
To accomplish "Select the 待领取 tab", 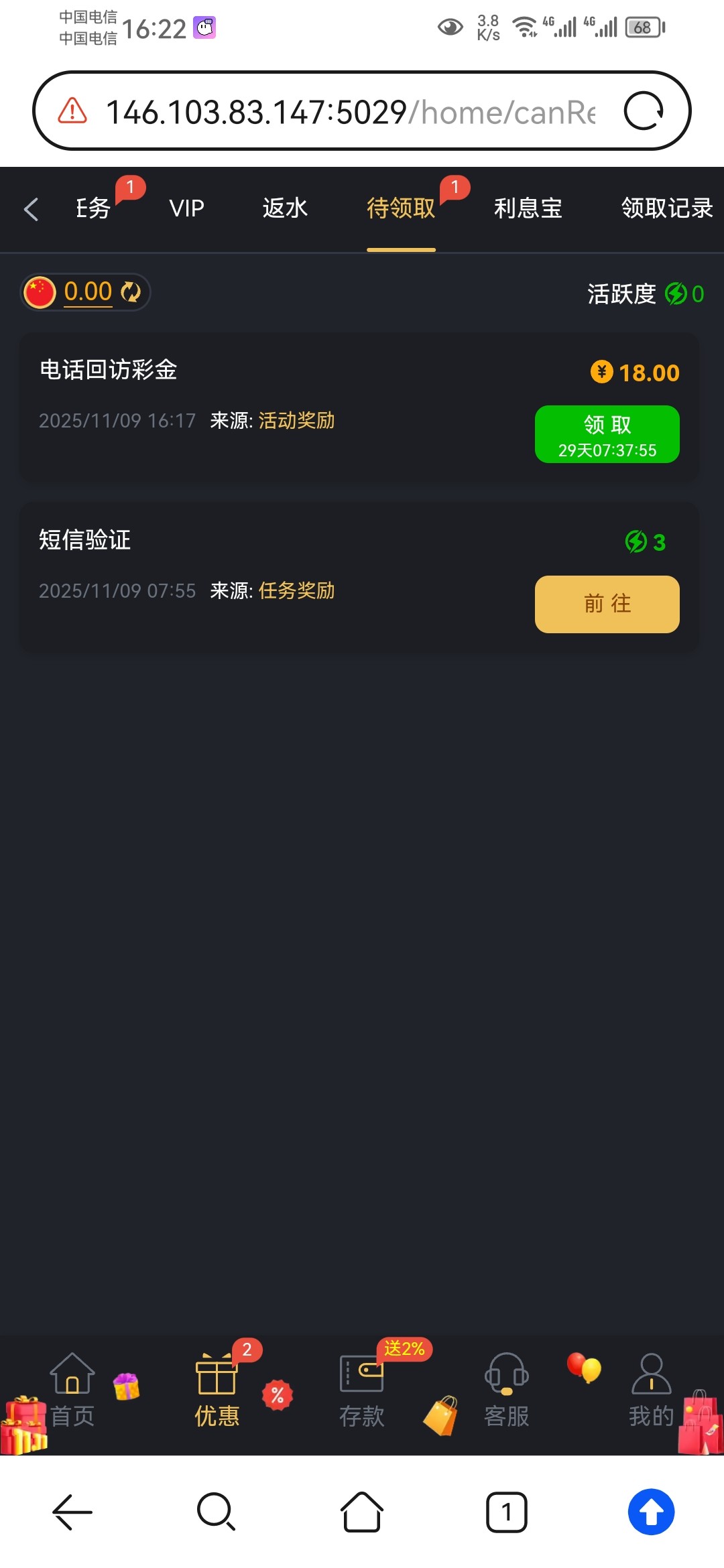I will pos(401,208).
